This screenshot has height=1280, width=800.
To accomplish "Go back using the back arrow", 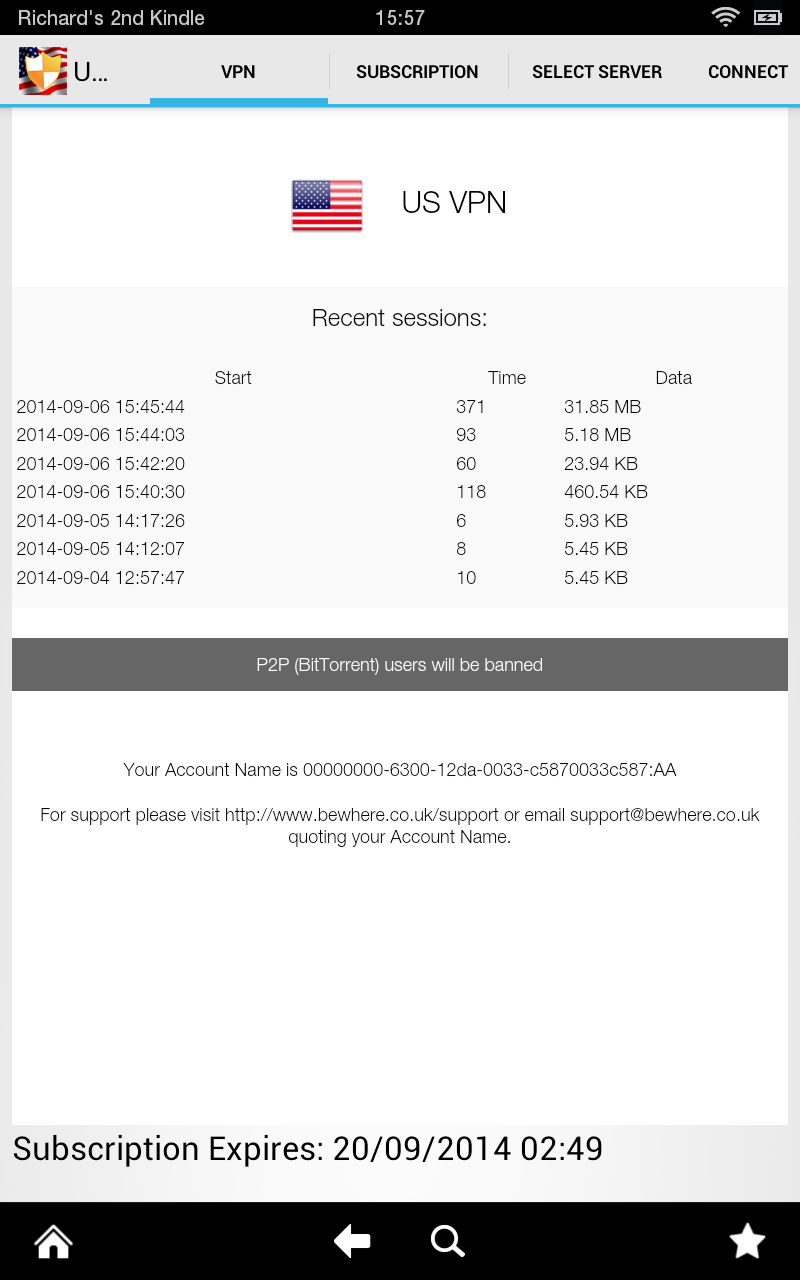I will click(x=352, y=1241).
